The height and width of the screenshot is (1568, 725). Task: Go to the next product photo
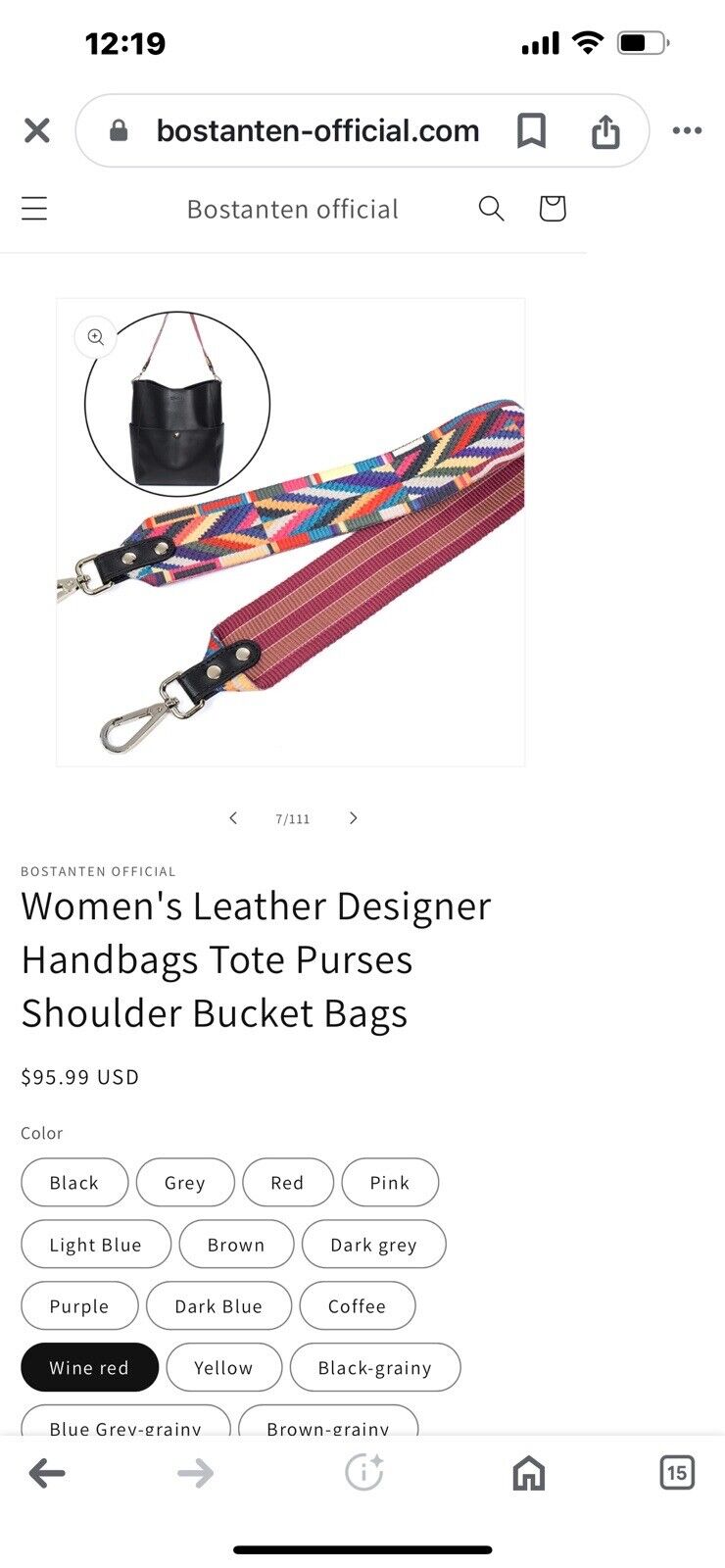coord(353,818)
